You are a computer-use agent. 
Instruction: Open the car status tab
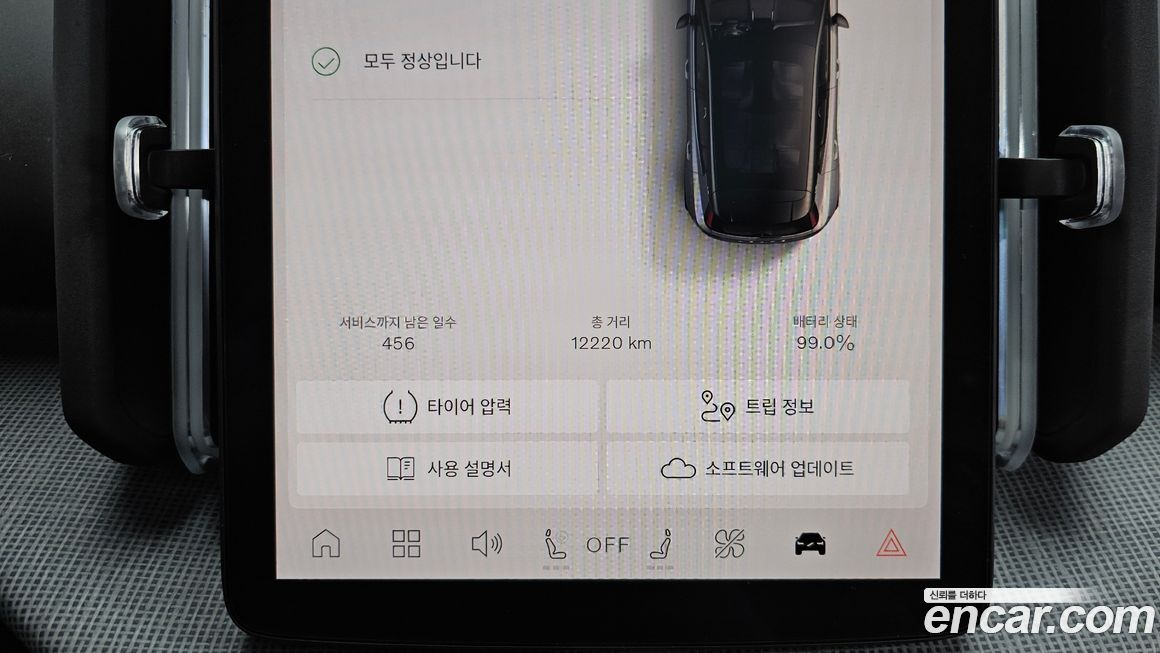coord(810,544)
